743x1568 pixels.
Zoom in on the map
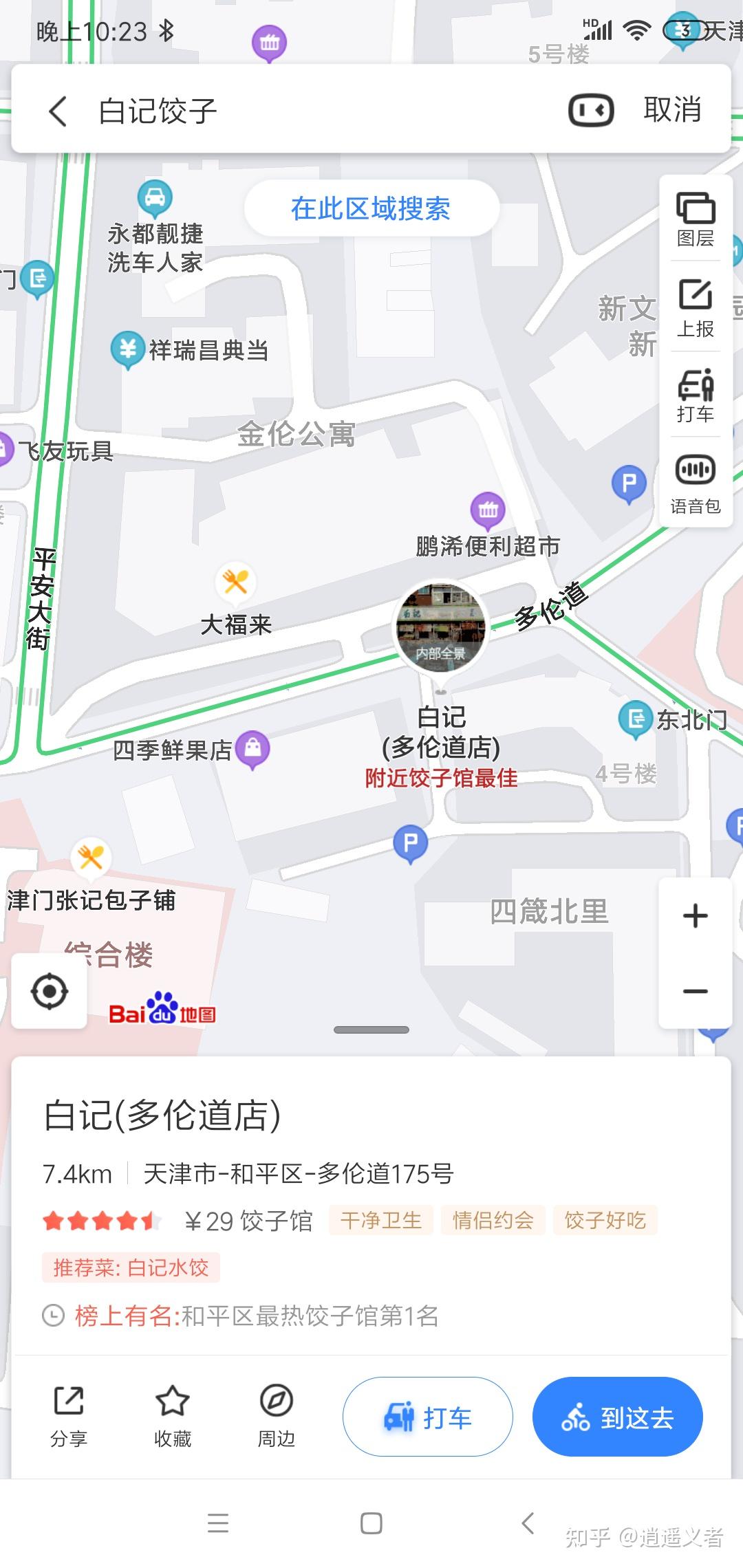[x=696, y=916]
